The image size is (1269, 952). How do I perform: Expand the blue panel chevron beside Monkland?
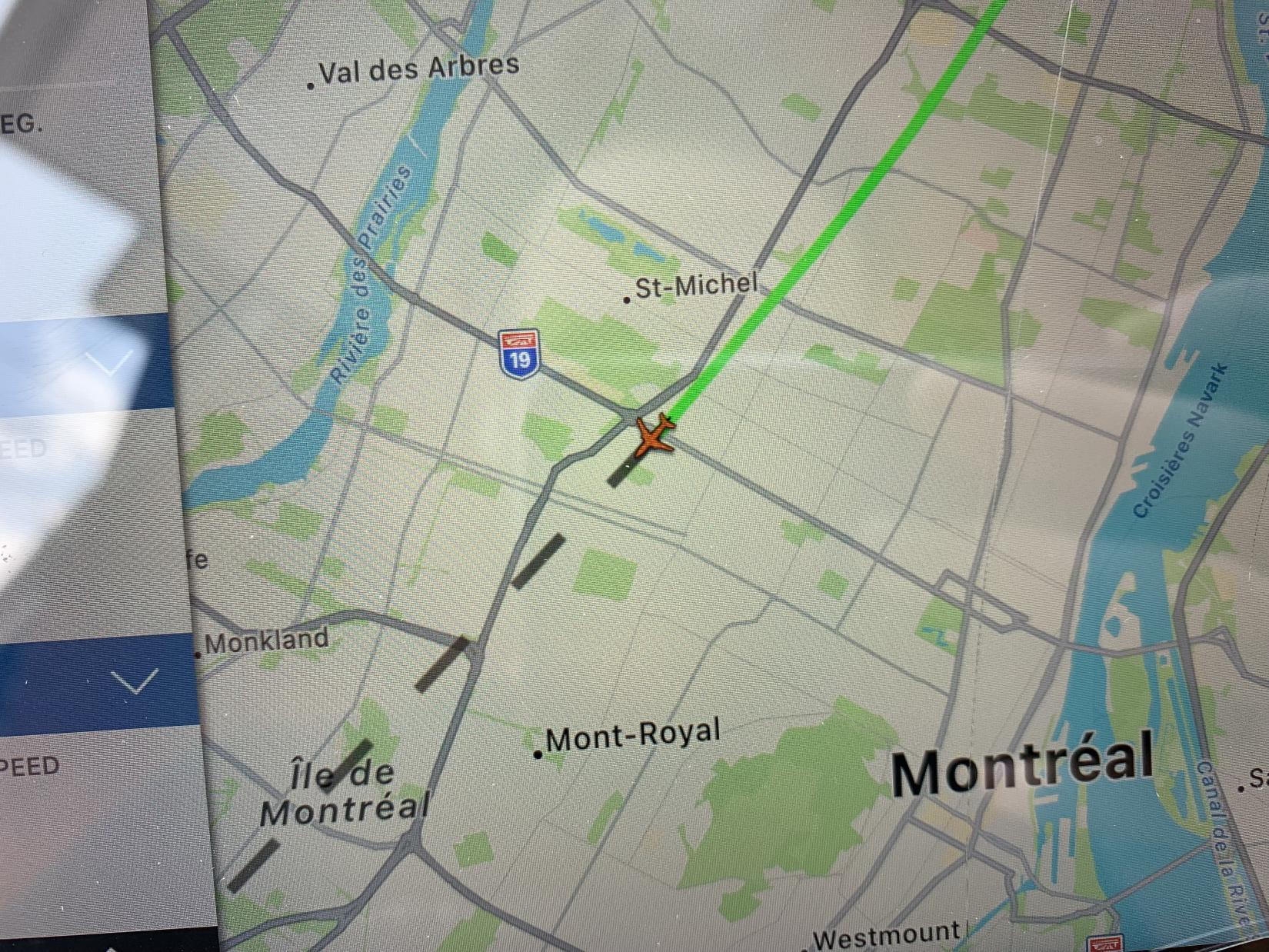[x=135, y=681]
